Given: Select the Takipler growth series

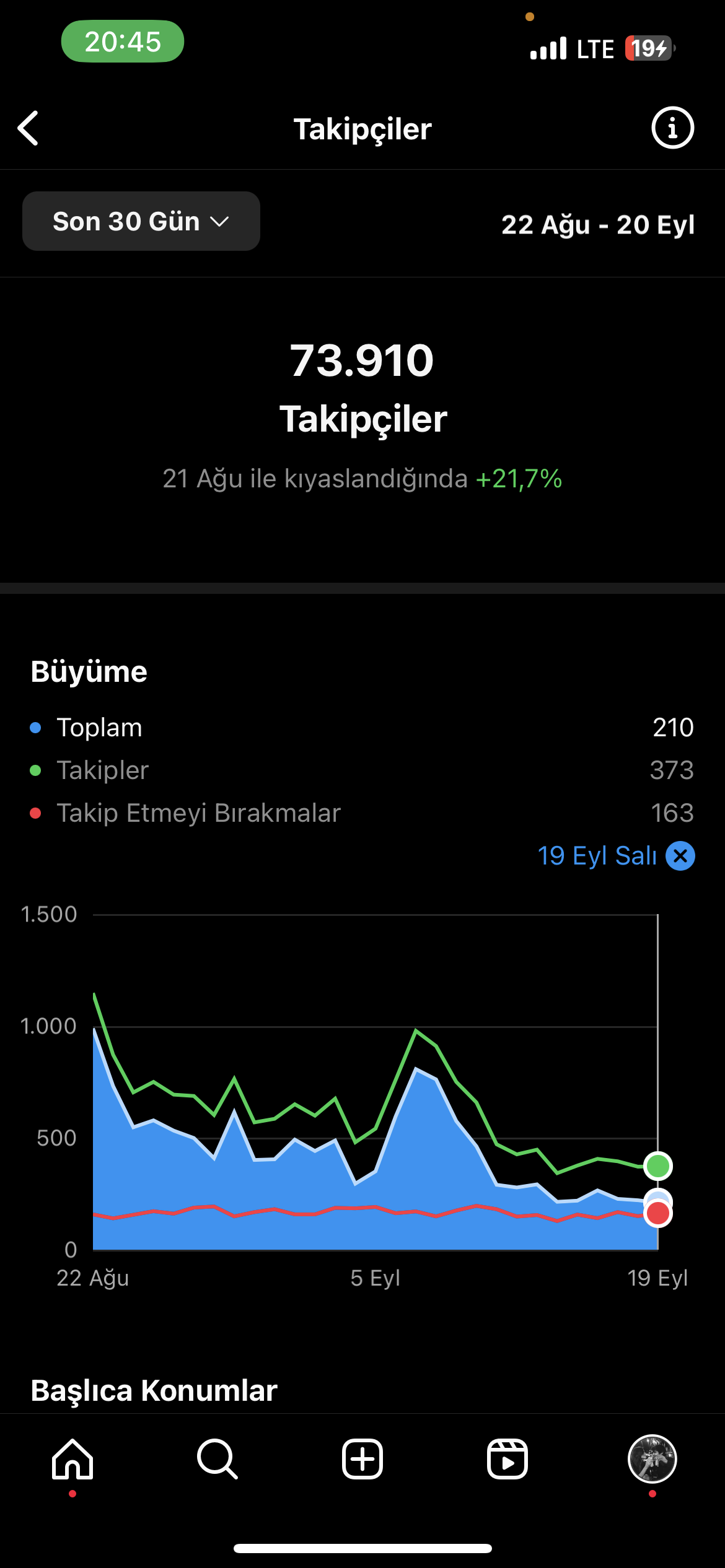Looking at the screenshot, I should coord(362,770).
